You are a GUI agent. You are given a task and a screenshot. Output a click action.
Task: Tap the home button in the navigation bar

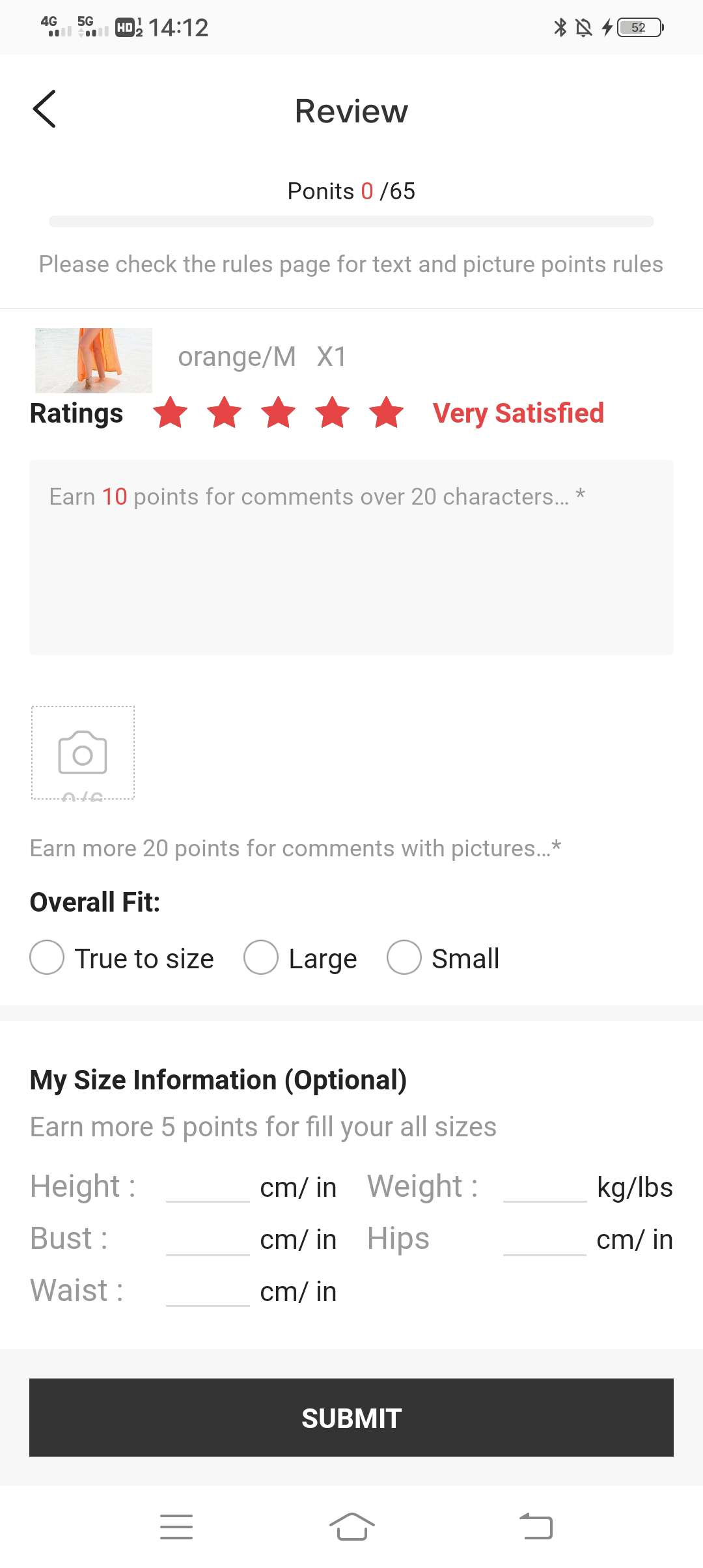point(351,1527)
